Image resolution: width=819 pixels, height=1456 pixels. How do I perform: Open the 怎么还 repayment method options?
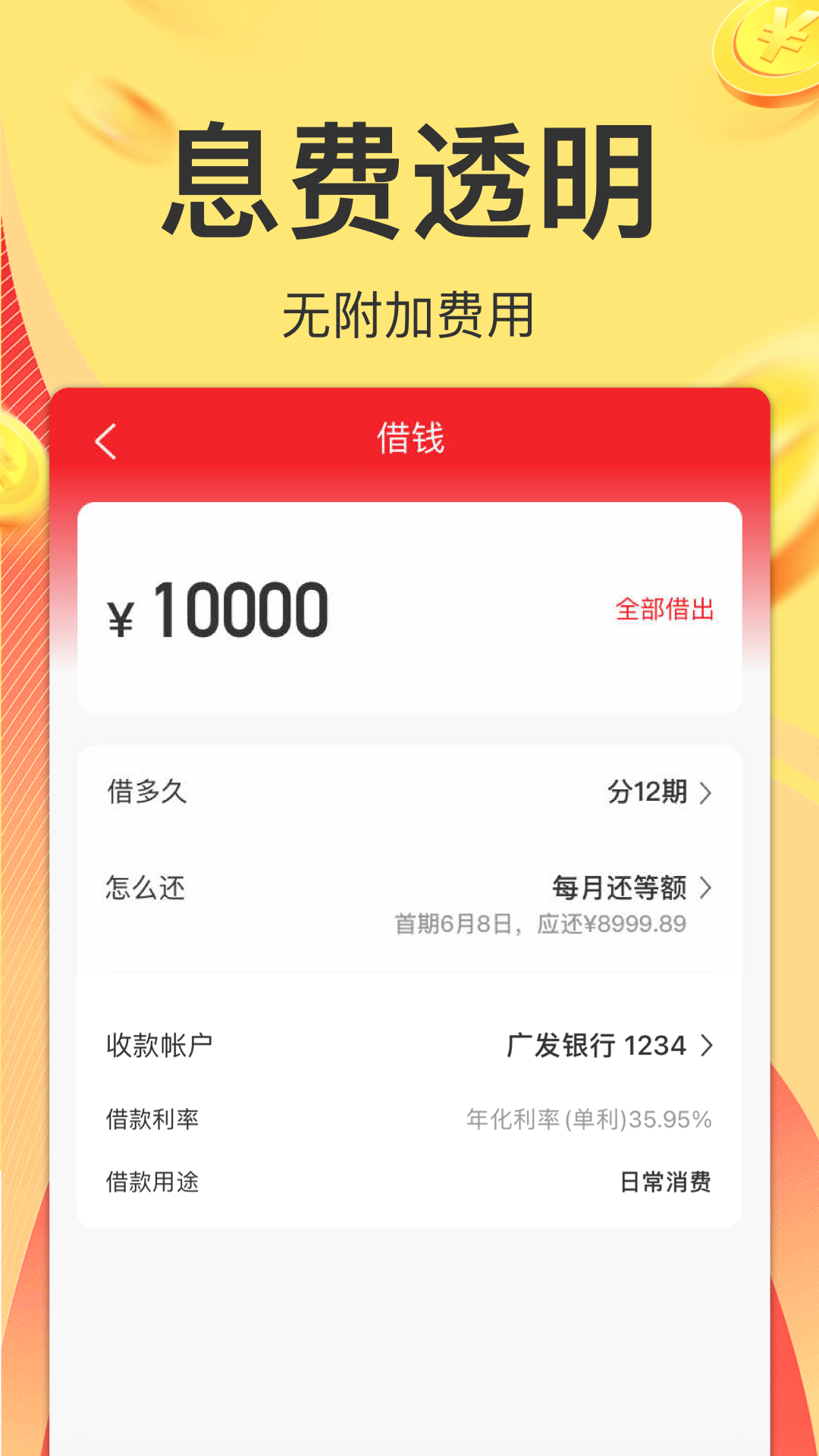(x=409, y=890)
